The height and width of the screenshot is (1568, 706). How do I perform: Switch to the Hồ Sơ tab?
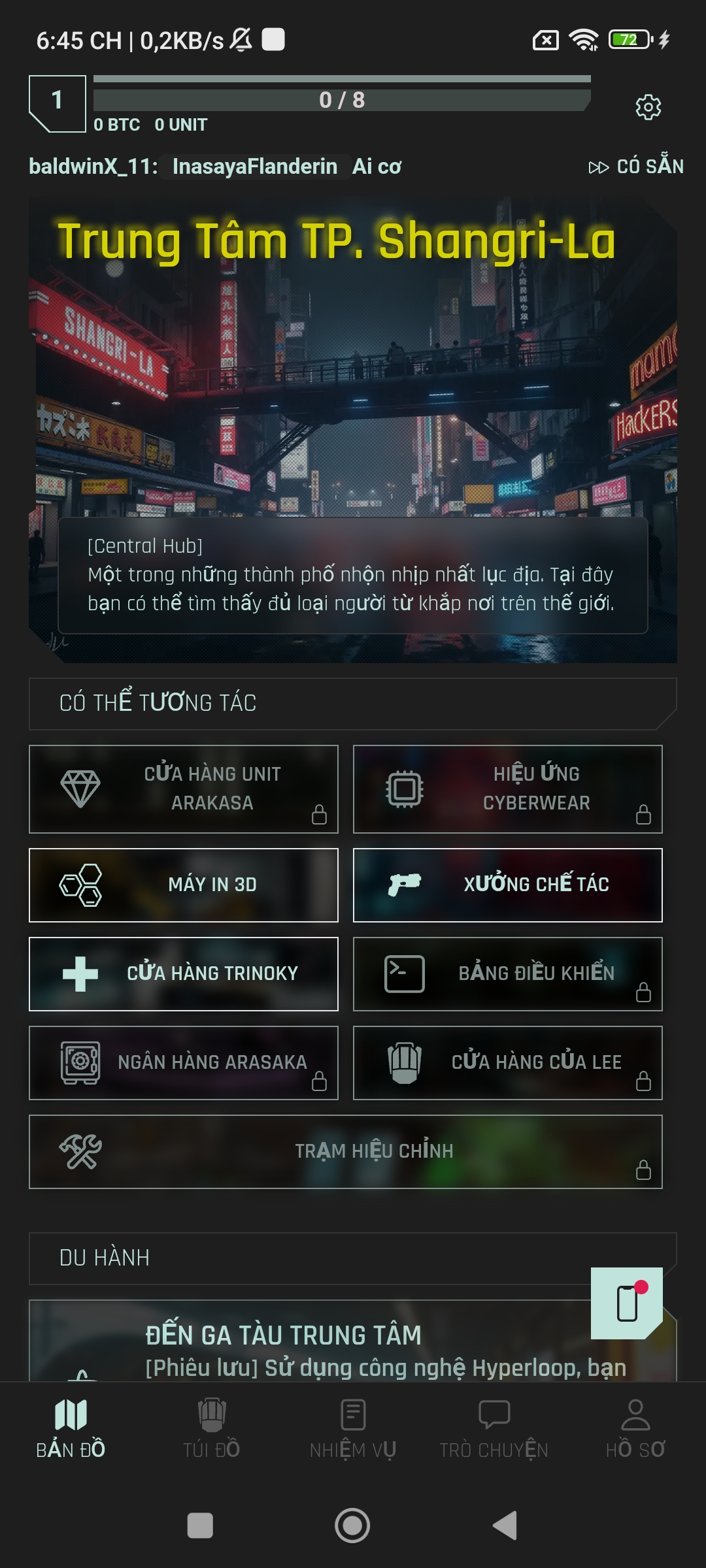[635, 1429]
